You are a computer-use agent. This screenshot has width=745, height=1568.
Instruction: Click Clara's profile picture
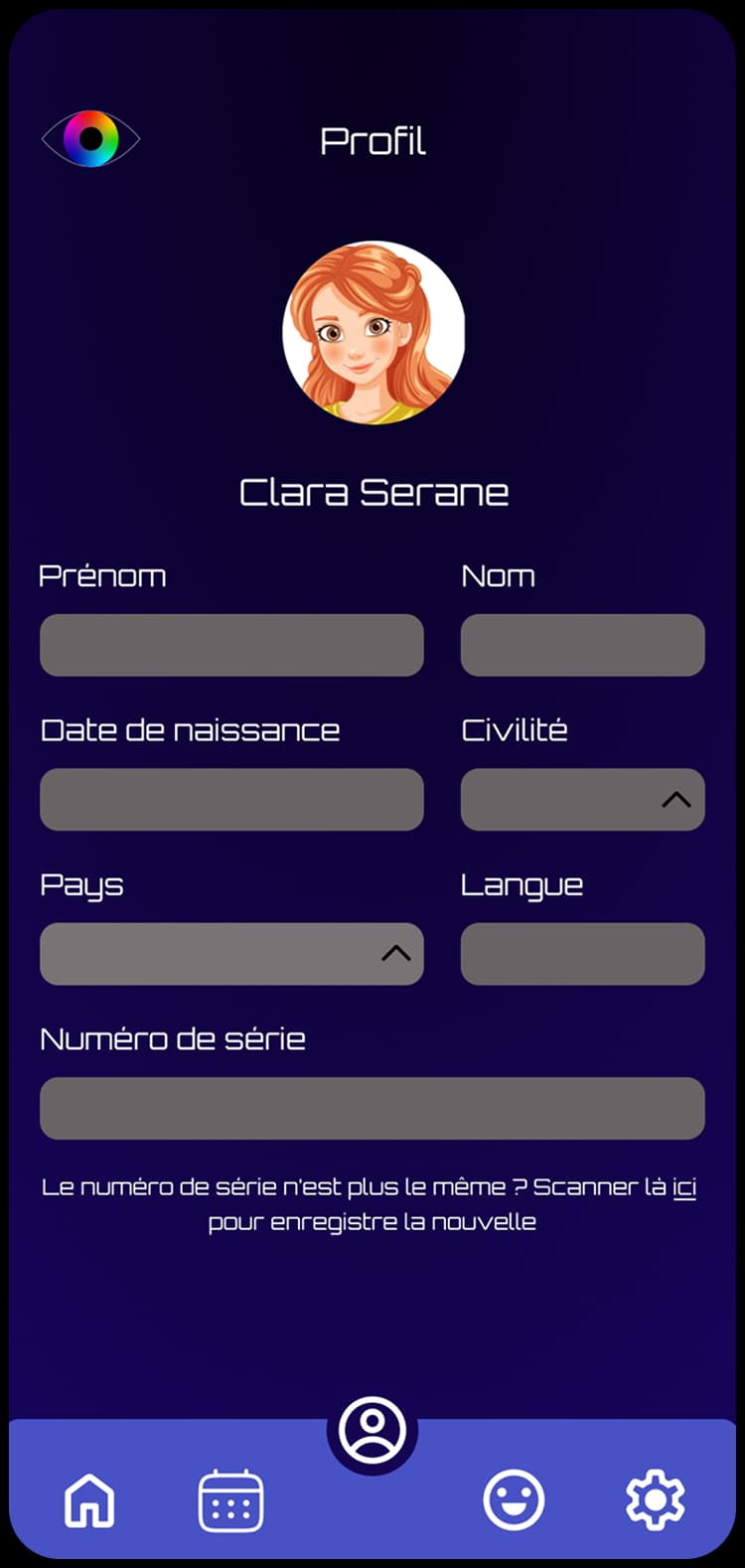372,336
